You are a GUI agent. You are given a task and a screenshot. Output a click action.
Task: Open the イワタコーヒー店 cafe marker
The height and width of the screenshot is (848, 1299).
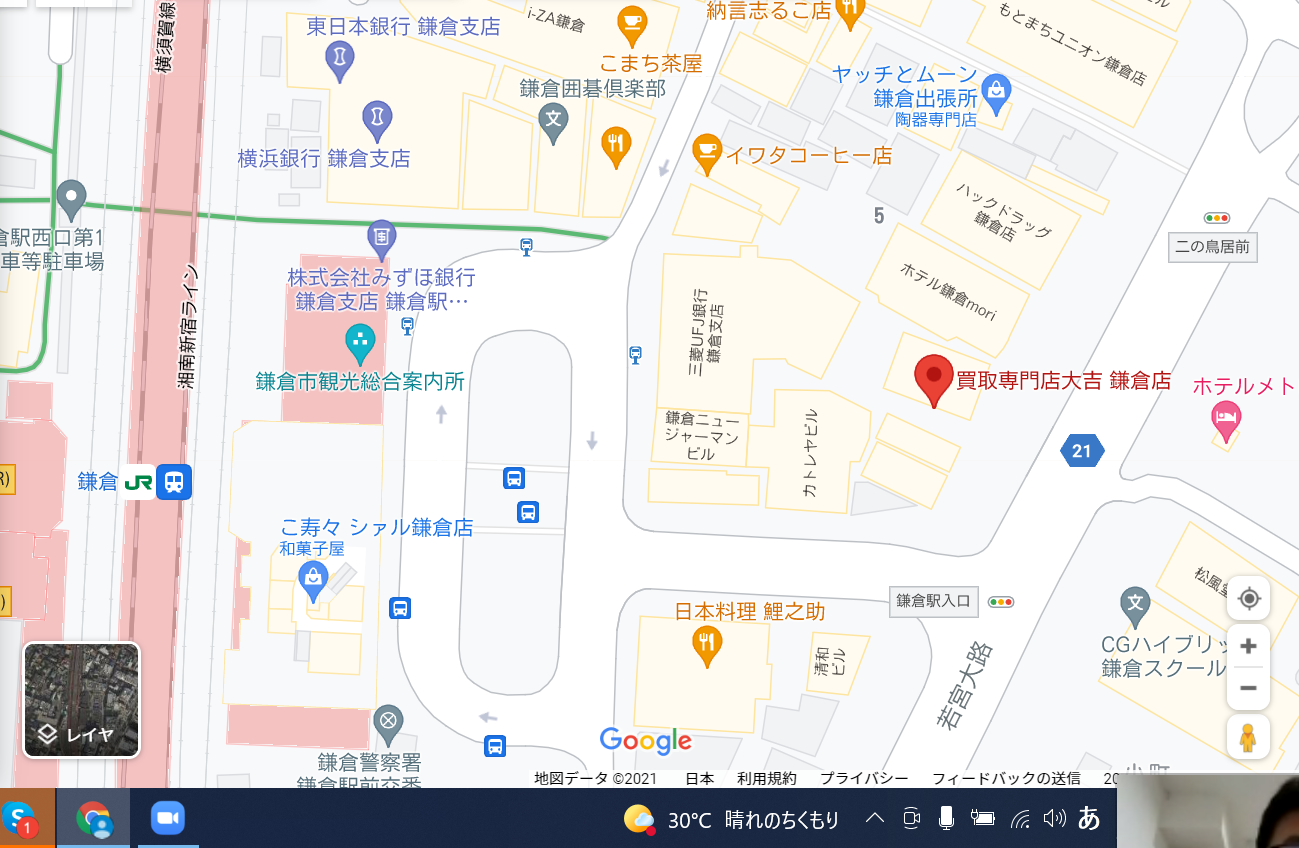pos(707,153)
